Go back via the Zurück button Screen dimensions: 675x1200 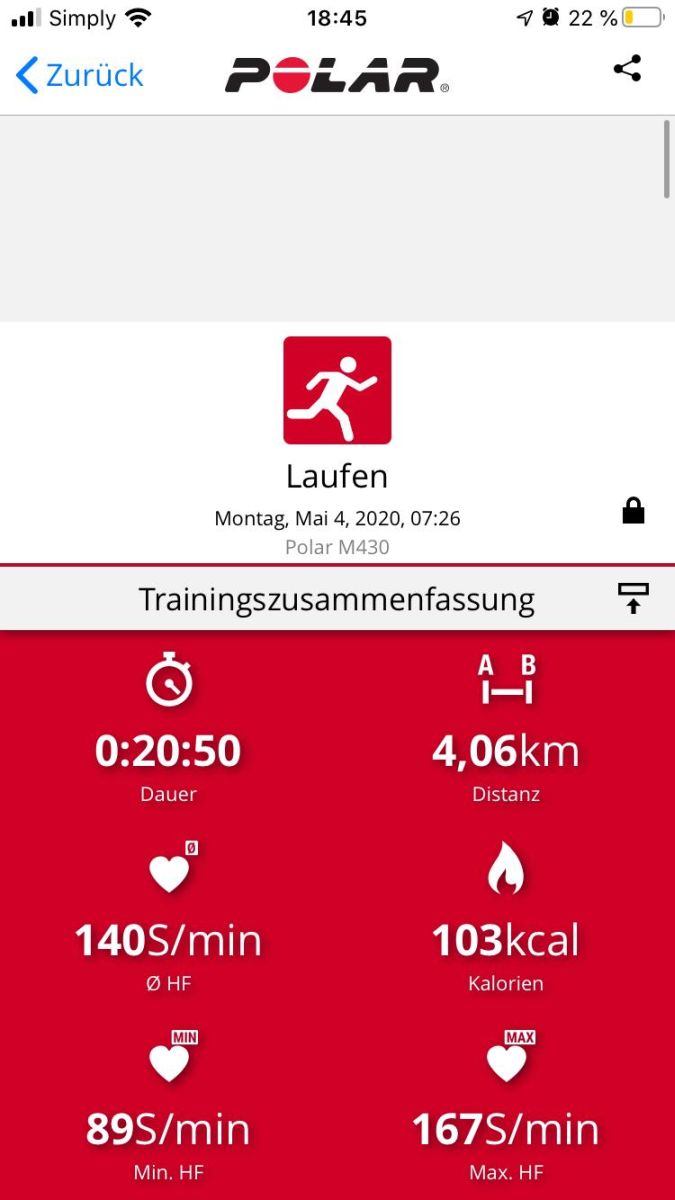pyautogui.click(x=80, y=75)
